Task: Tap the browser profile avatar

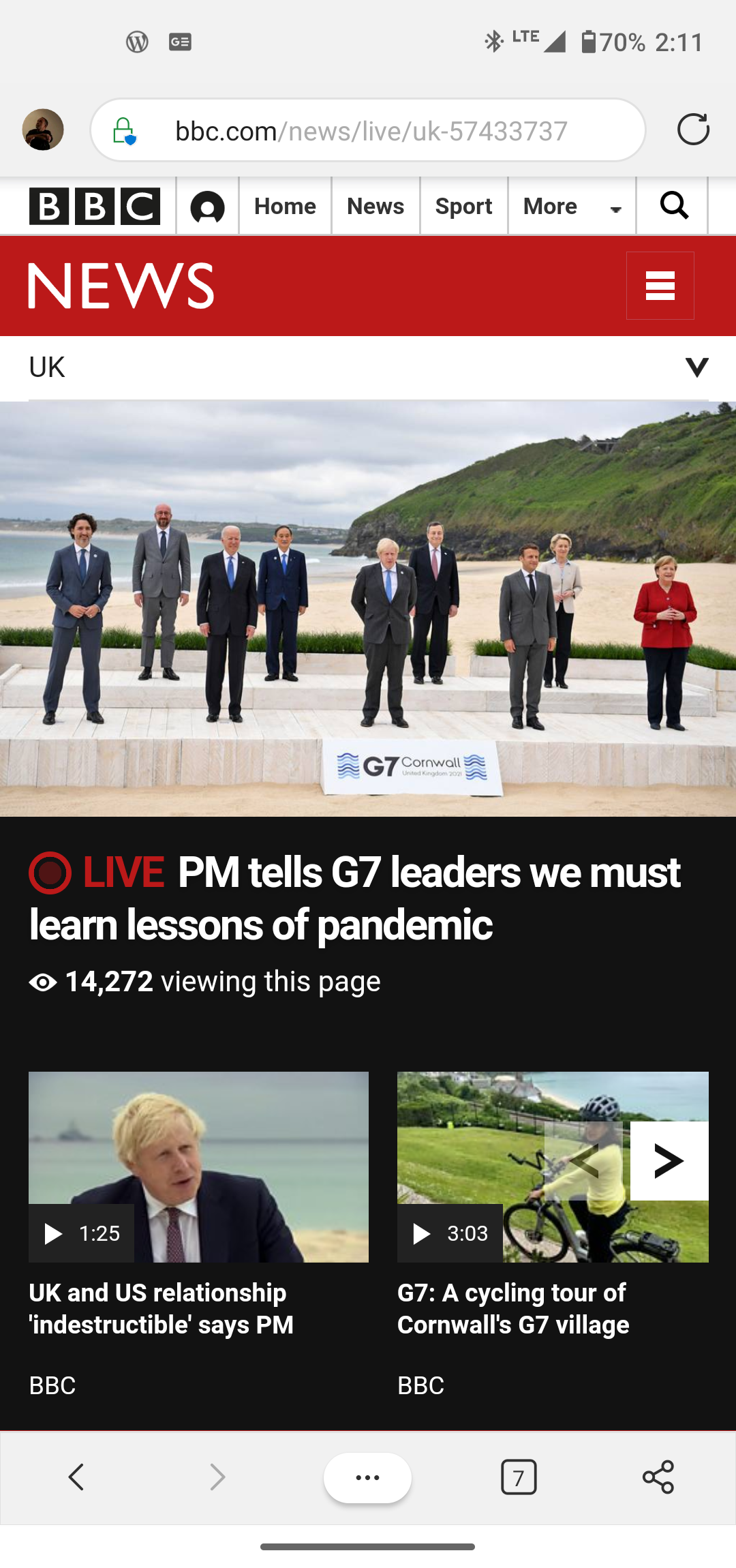Action: [43, 130]
